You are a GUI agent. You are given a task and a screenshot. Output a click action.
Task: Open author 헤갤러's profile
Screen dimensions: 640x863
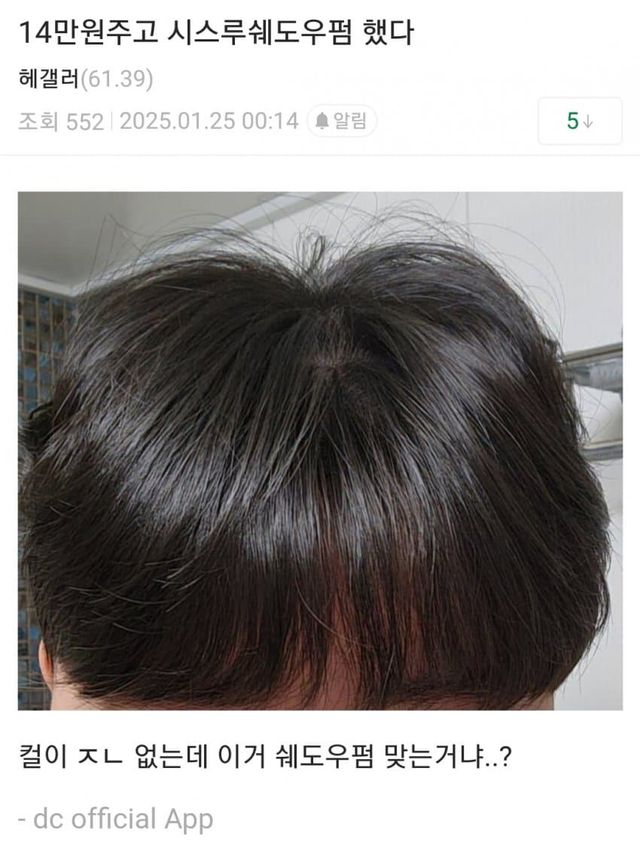47,78
